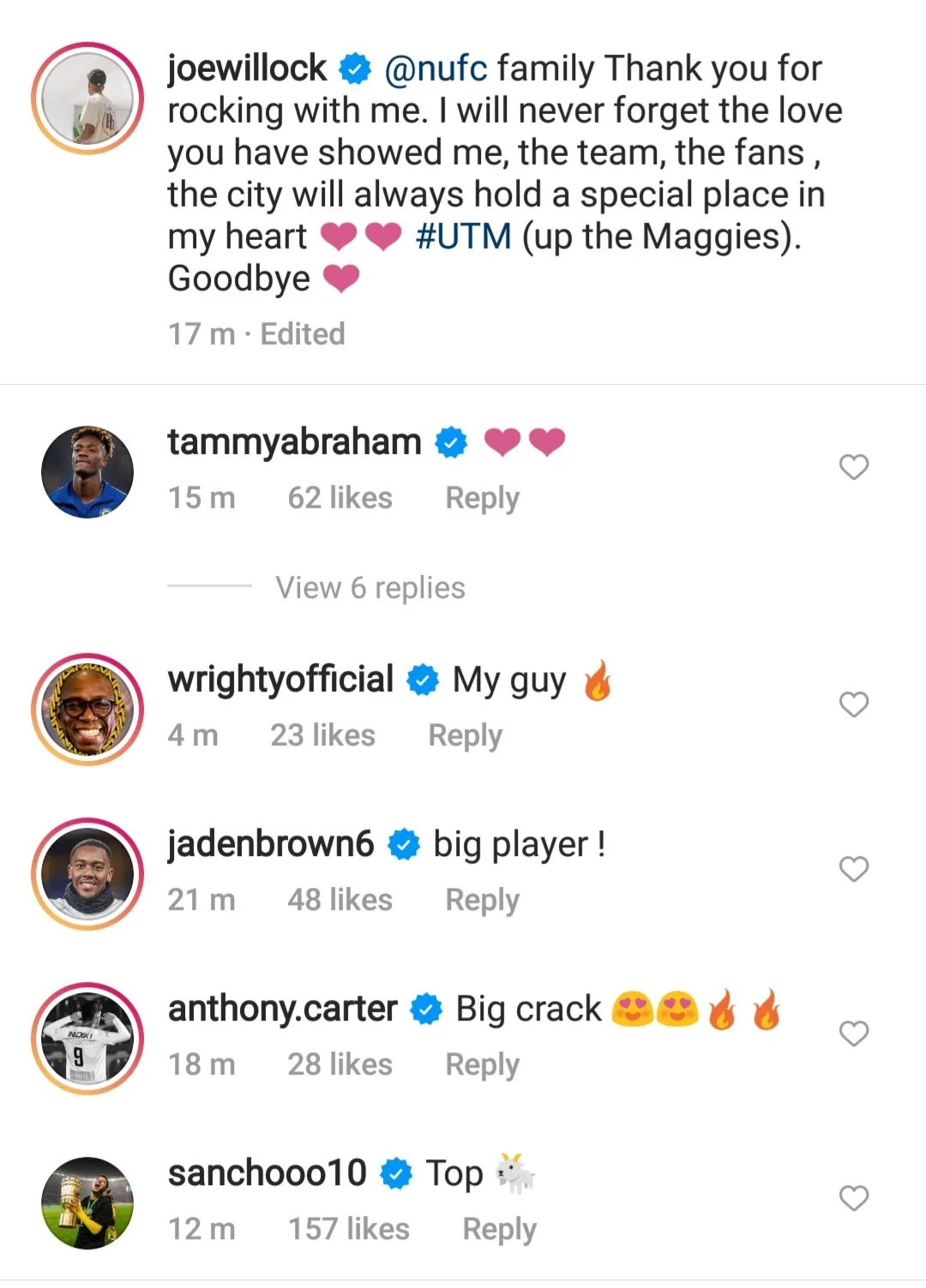
Task: Open jadenbrown6's profile username
Action: point(271,844)
